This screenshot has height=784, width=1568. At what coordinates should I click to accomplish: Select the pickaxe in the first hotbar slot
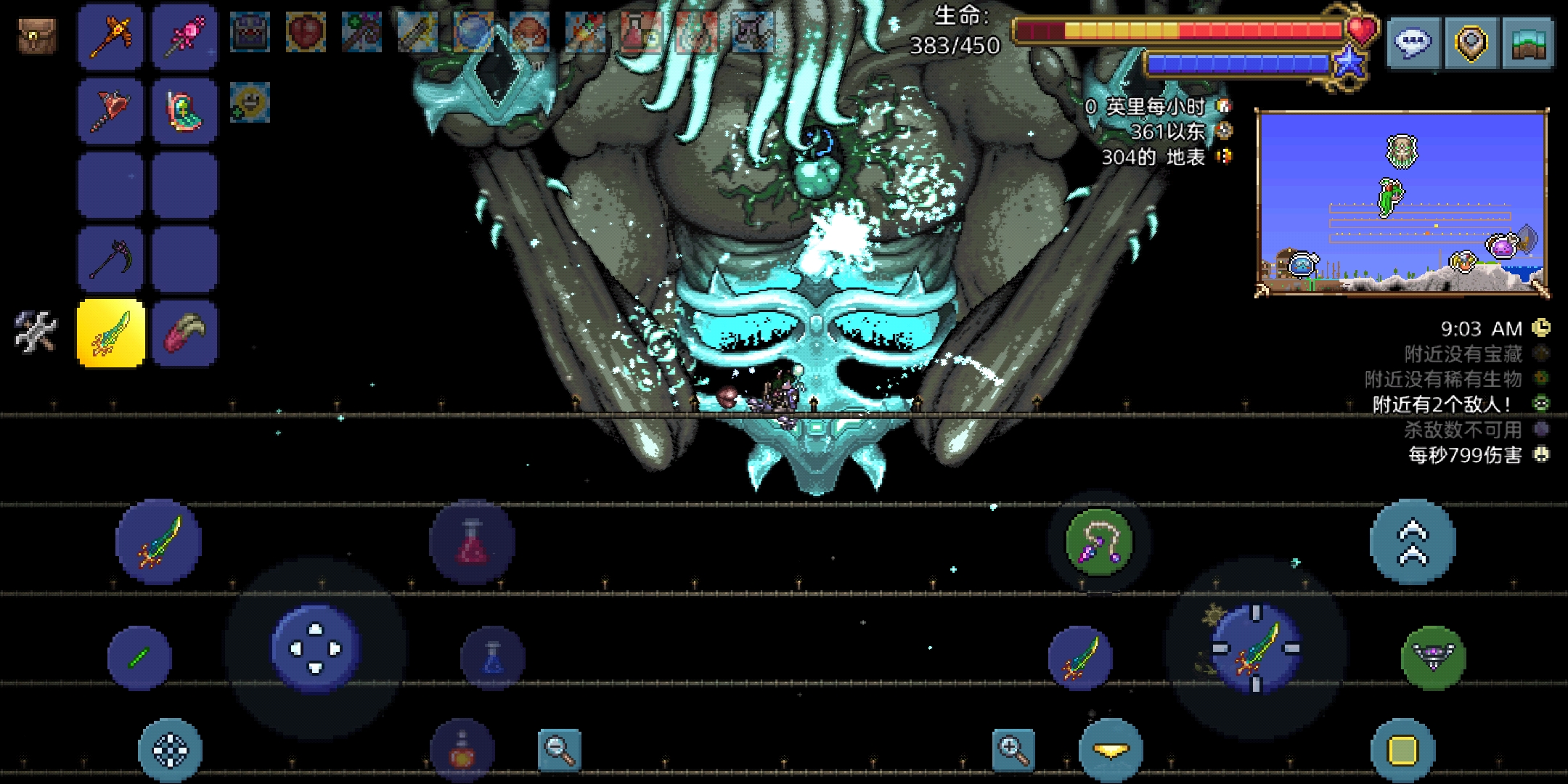(x=110, y=36)
